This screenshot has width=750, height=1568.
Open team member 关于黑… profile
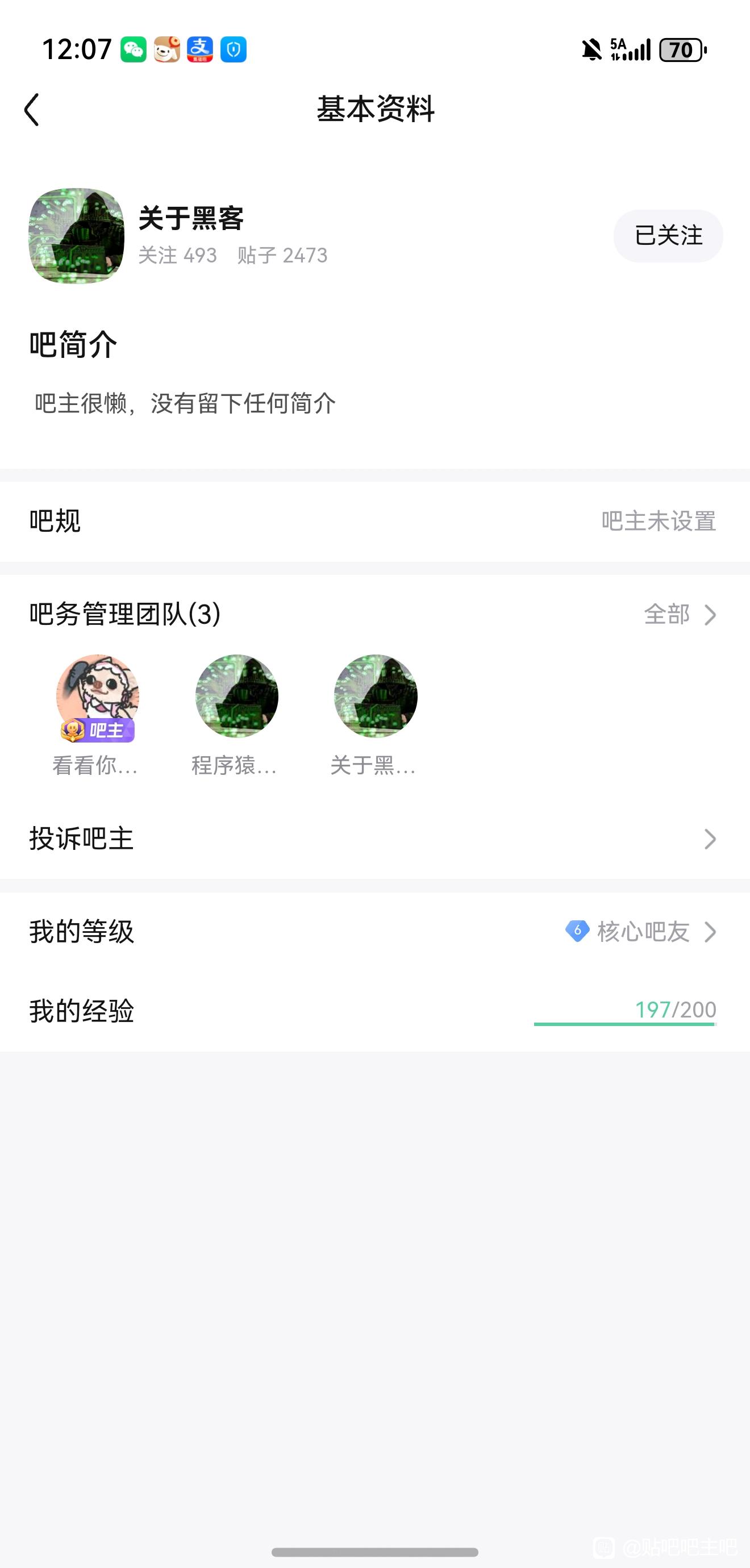(x=375, y=697)
